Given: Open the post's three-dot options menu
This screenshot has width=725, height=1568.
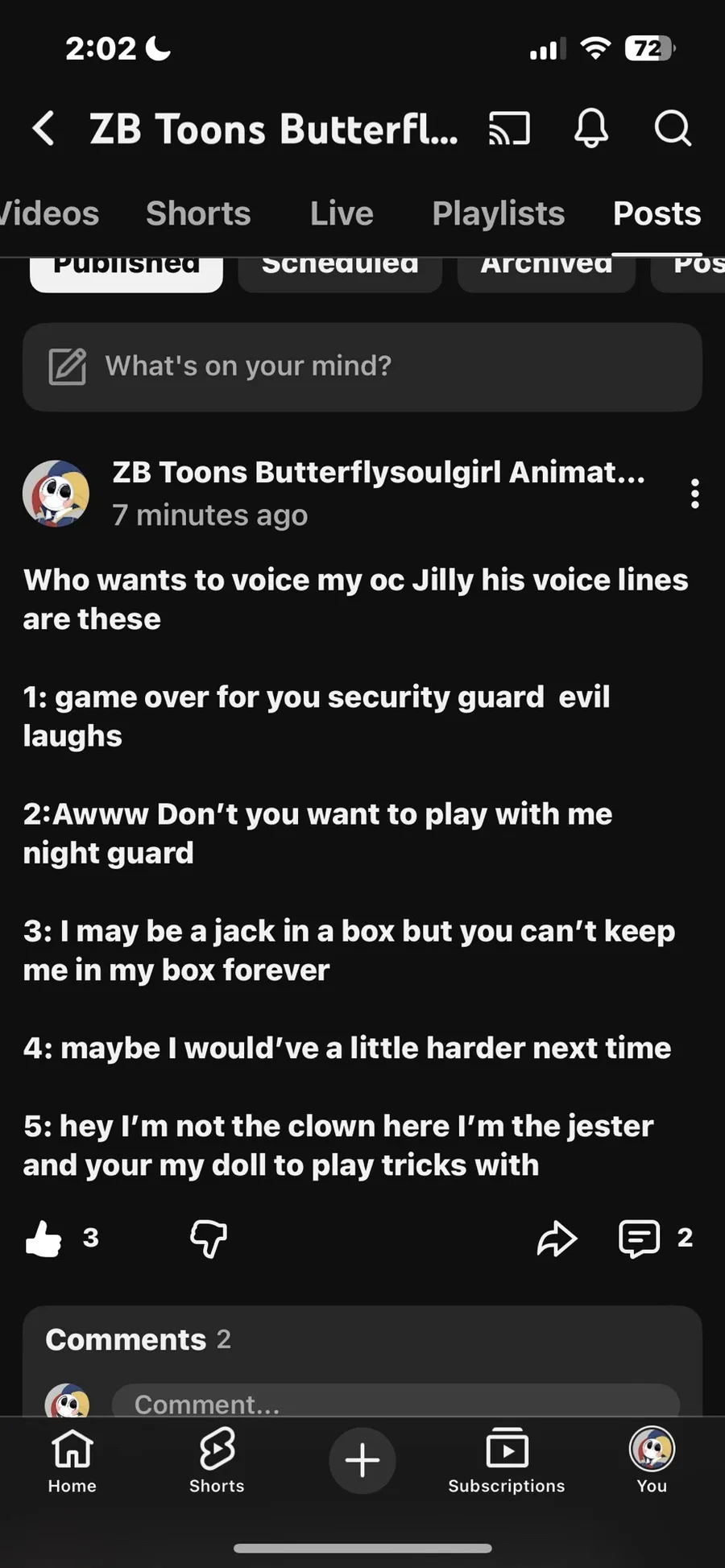Looking at the screenshot, I should click(694, 493).
